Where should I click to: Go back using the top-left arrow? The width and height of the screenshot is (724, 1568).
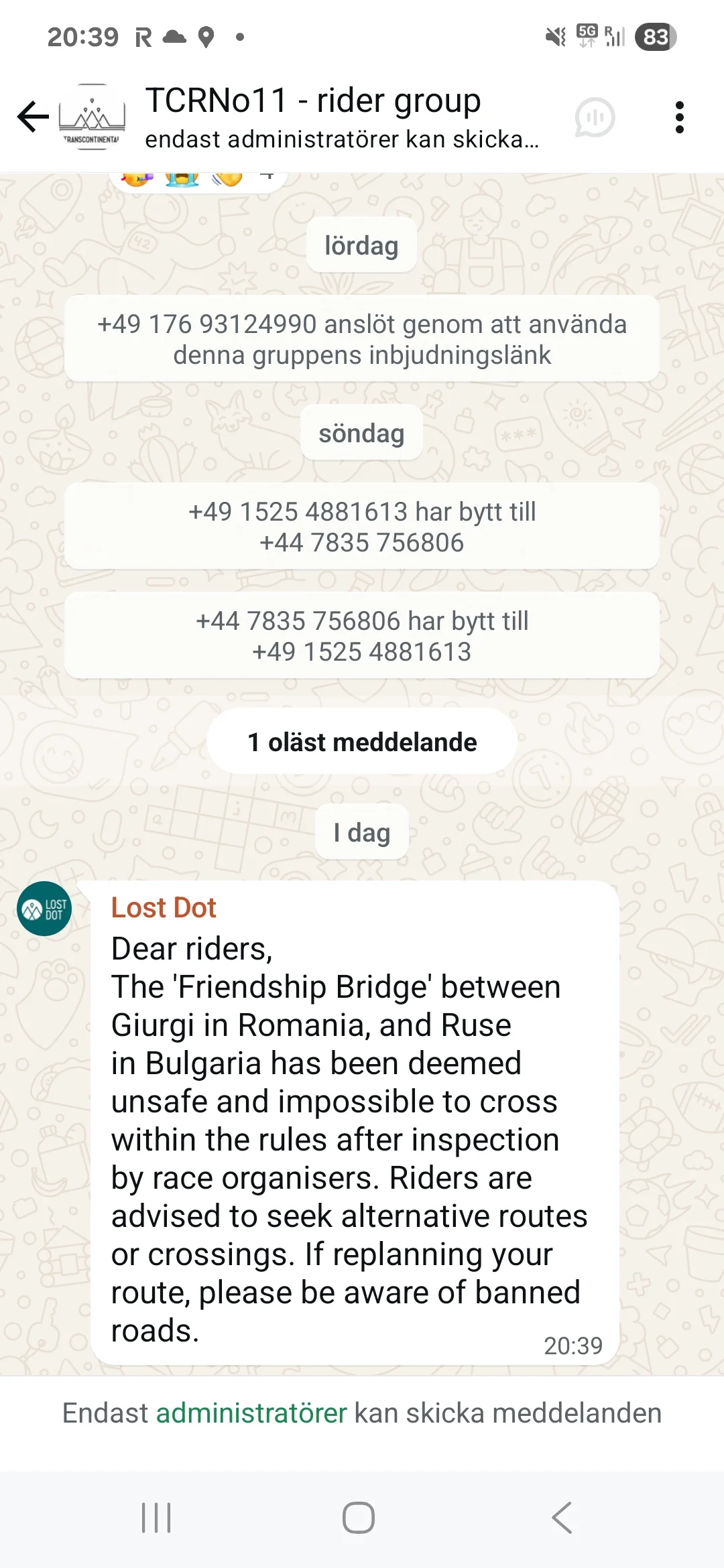click(33, 117)
